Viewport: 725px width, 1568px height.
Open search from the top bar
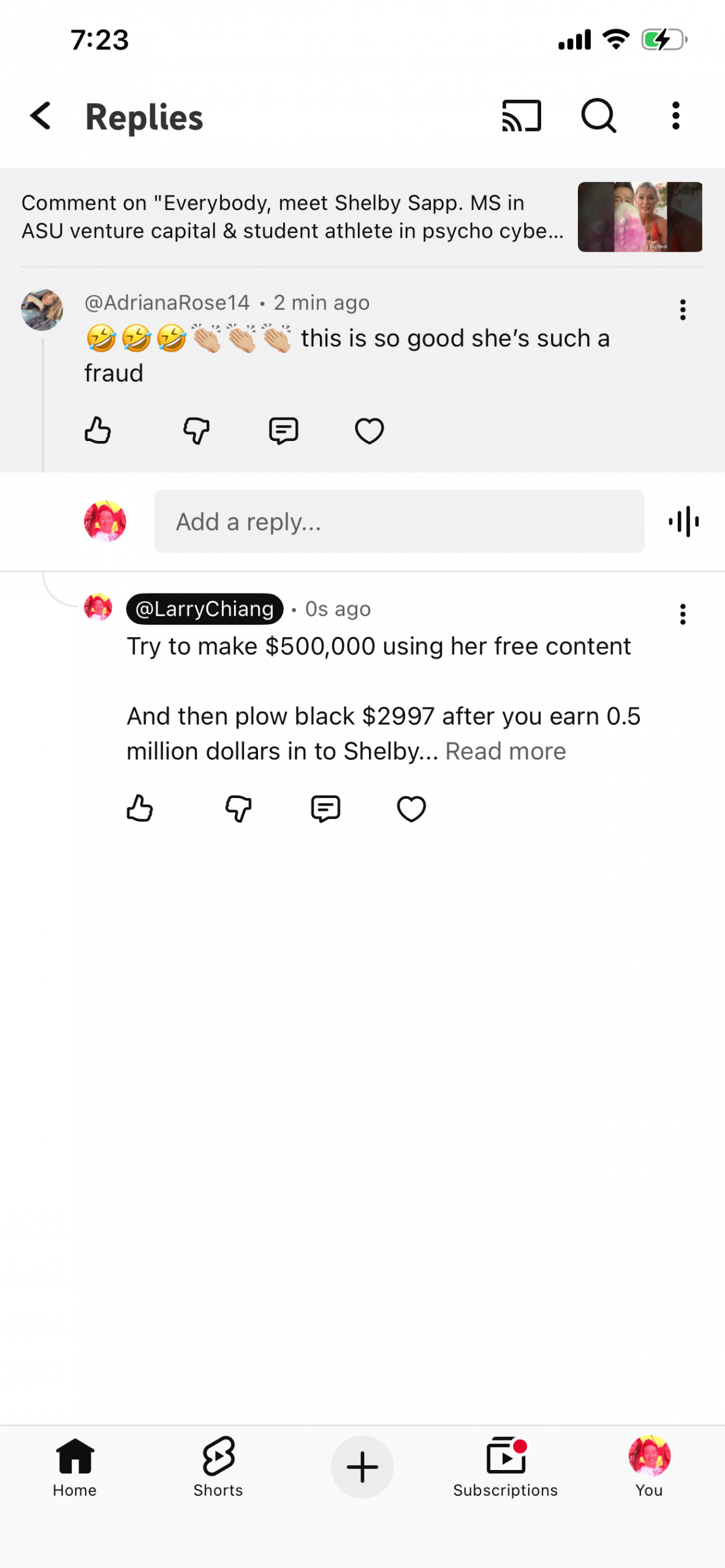(598, 116)
